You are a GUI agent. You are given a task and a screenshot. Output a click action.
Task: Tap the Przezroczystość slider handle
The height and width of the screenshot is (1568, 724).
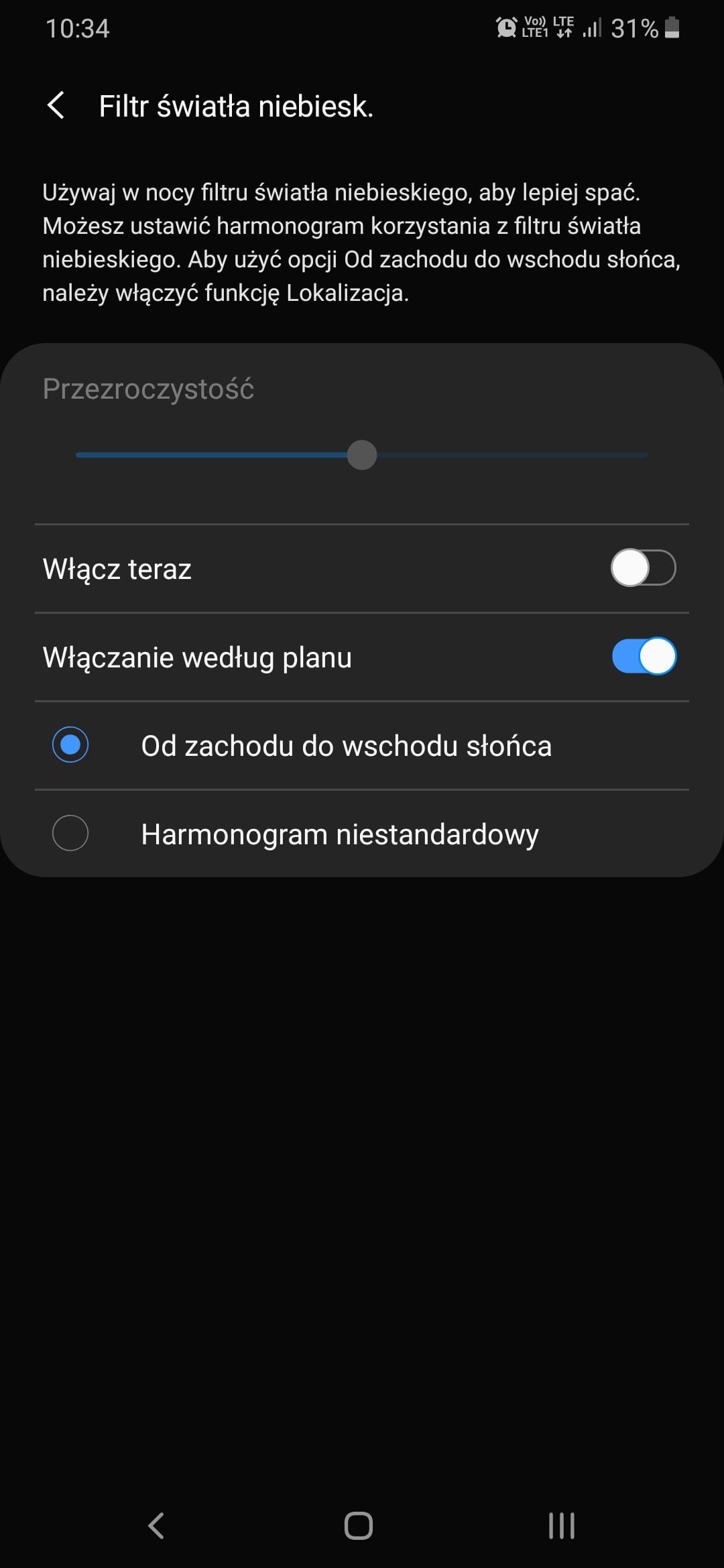coord(362,455)
